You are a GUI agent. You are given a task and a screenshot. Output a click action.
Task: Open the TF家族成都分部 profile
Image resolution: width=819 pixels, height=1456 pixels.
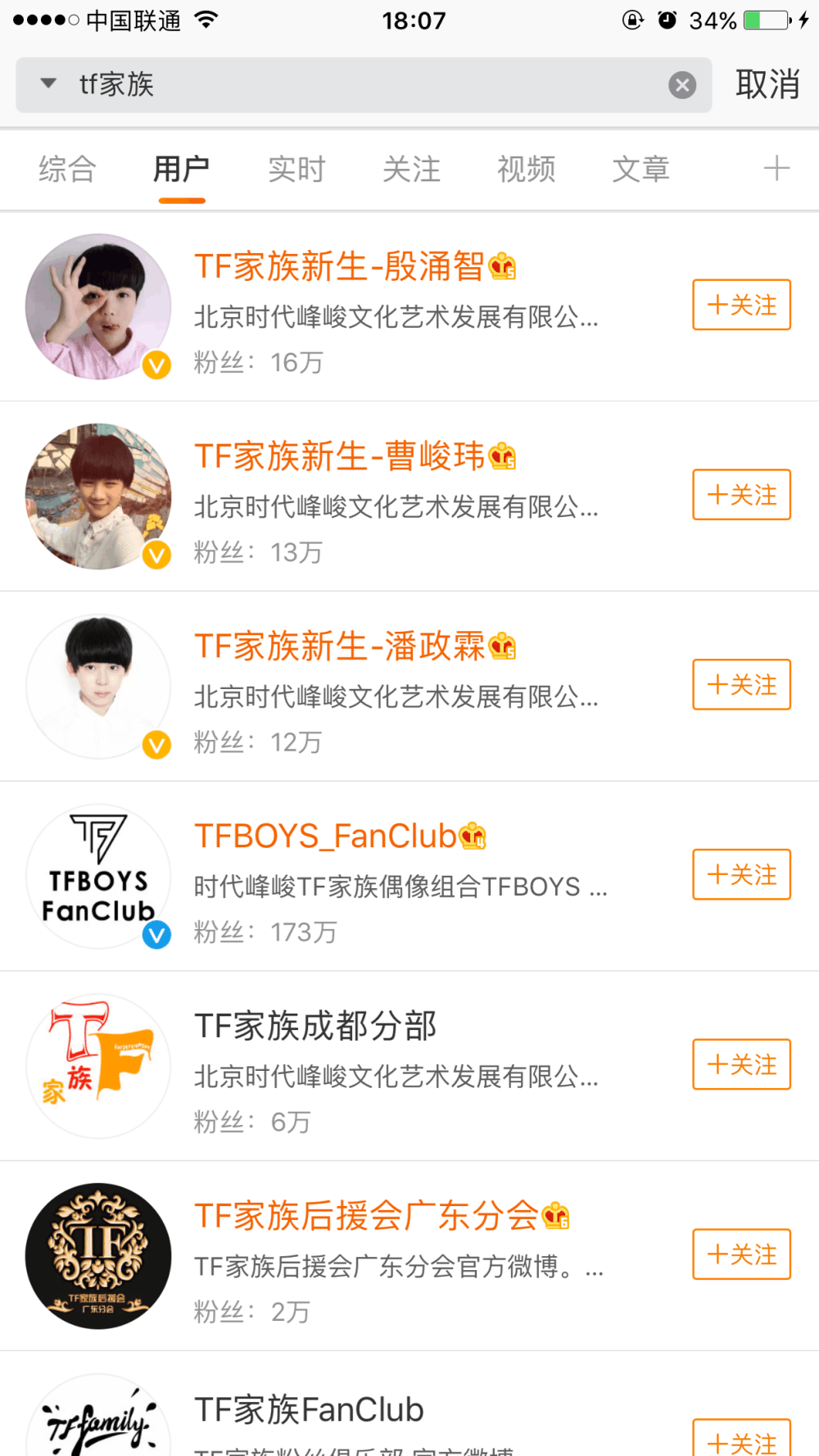tap(315, 1026)
